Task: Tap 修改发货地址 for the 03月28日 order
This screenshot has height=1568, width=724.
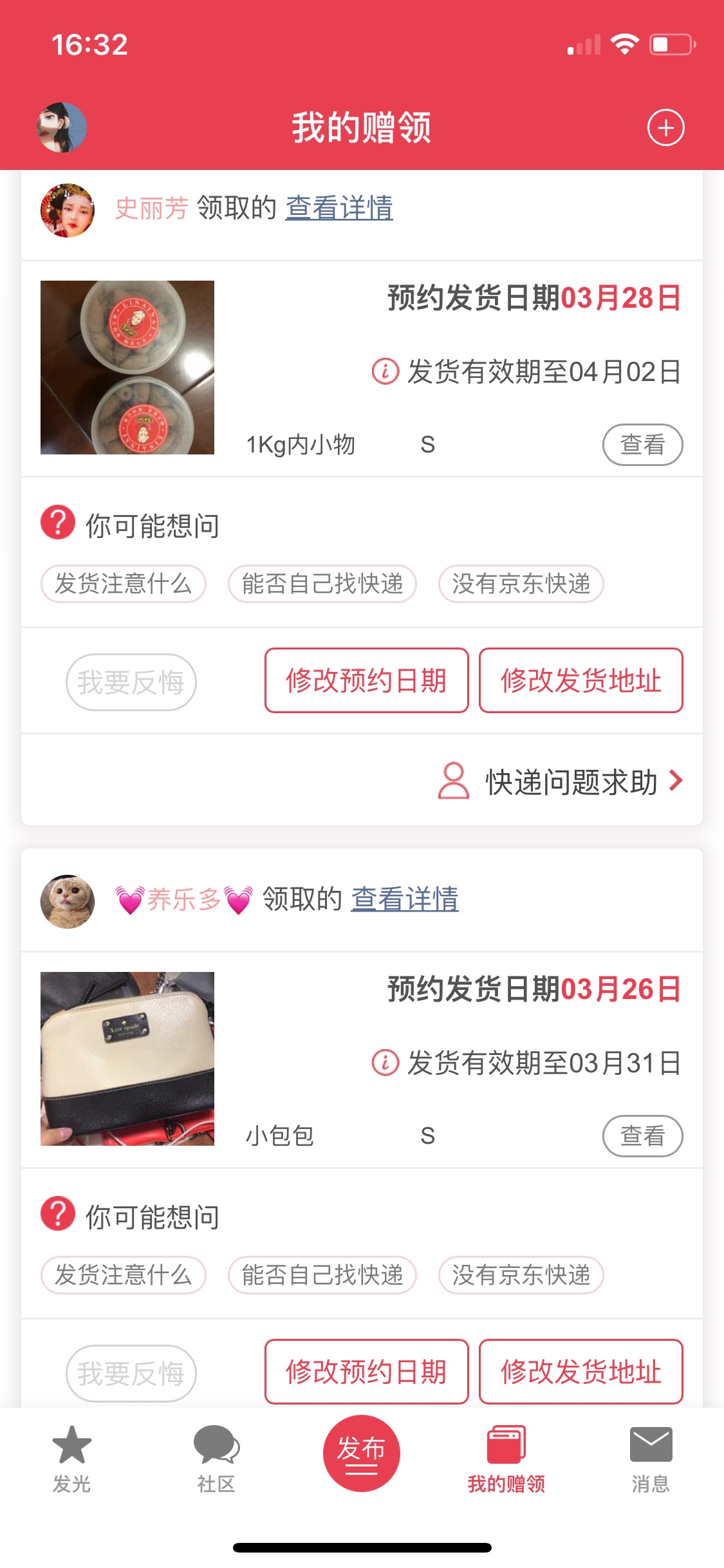Action: tap(581, 680)
